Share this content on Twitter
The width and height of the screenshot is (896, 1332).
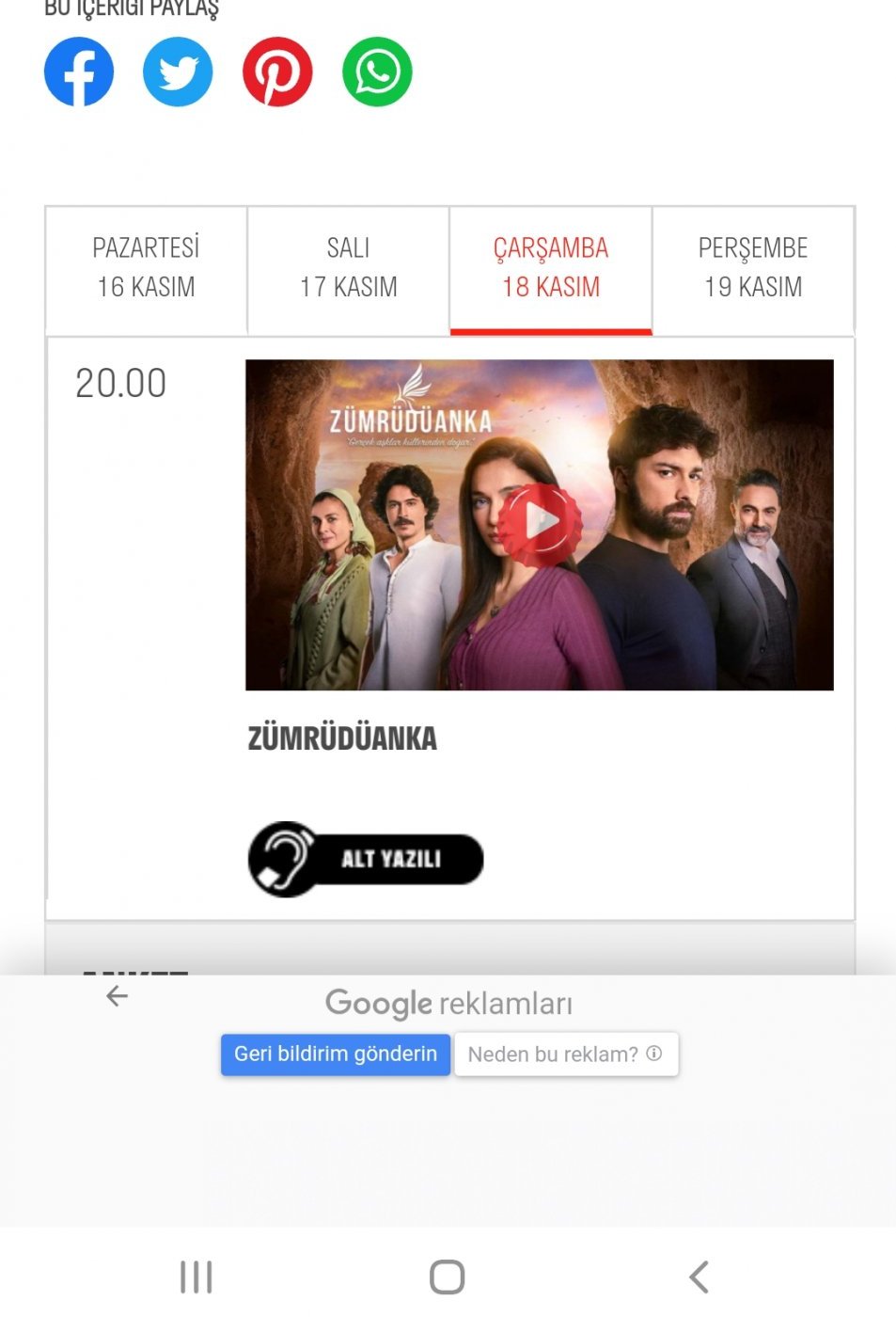tap(178, 72)
